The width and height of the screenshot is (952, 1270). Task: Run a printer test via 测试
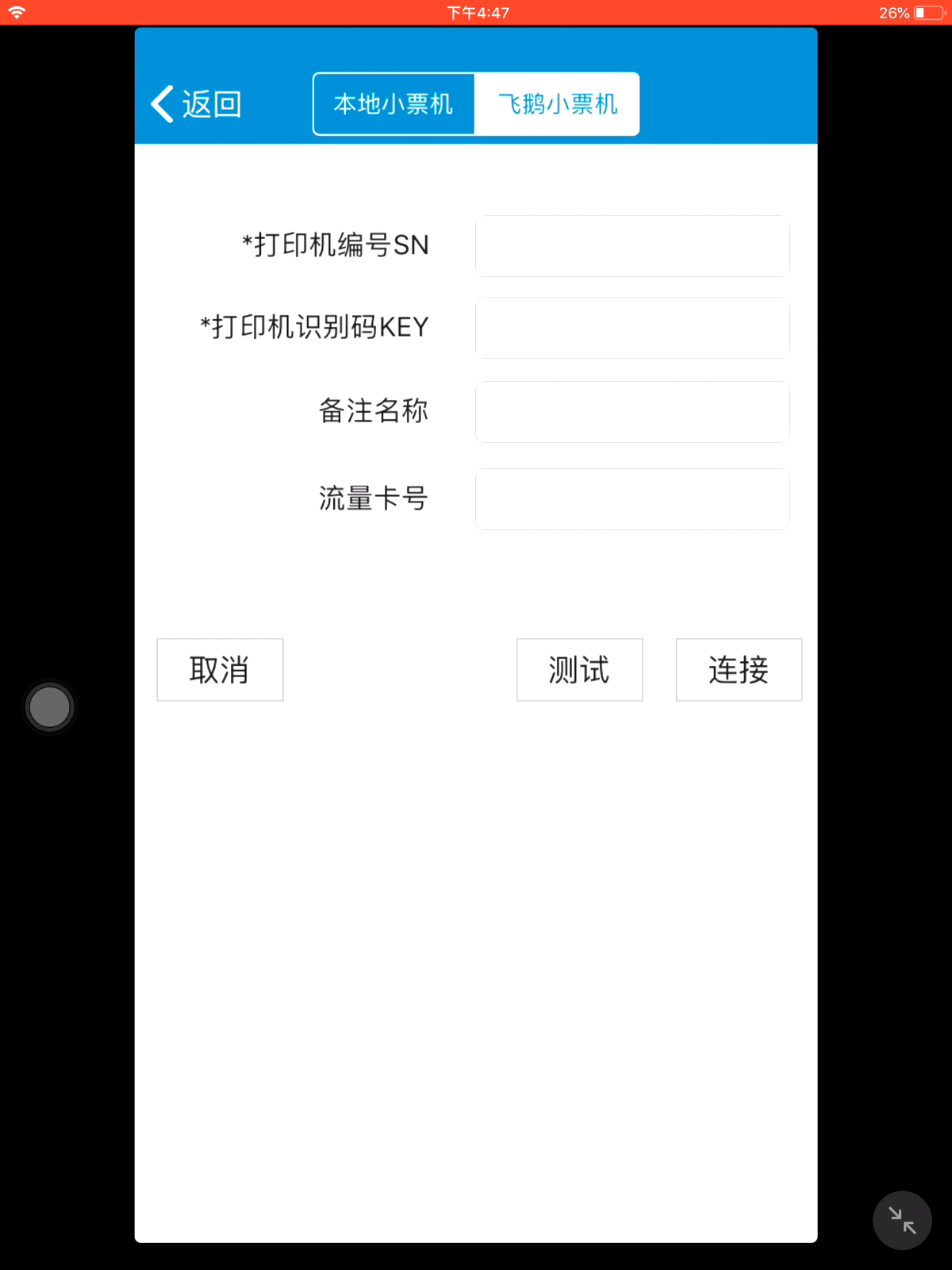pyautogui.click(x=579, y=670)
